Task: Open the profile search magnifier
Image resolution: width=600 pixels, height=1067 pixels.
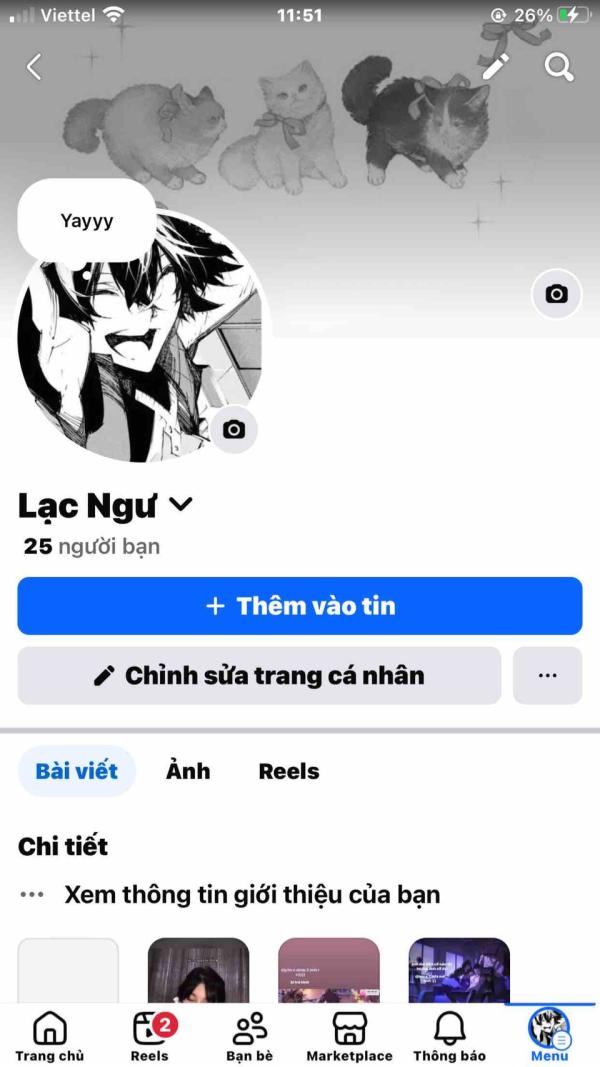Action: pyautogui.click(x=559, y=67)
